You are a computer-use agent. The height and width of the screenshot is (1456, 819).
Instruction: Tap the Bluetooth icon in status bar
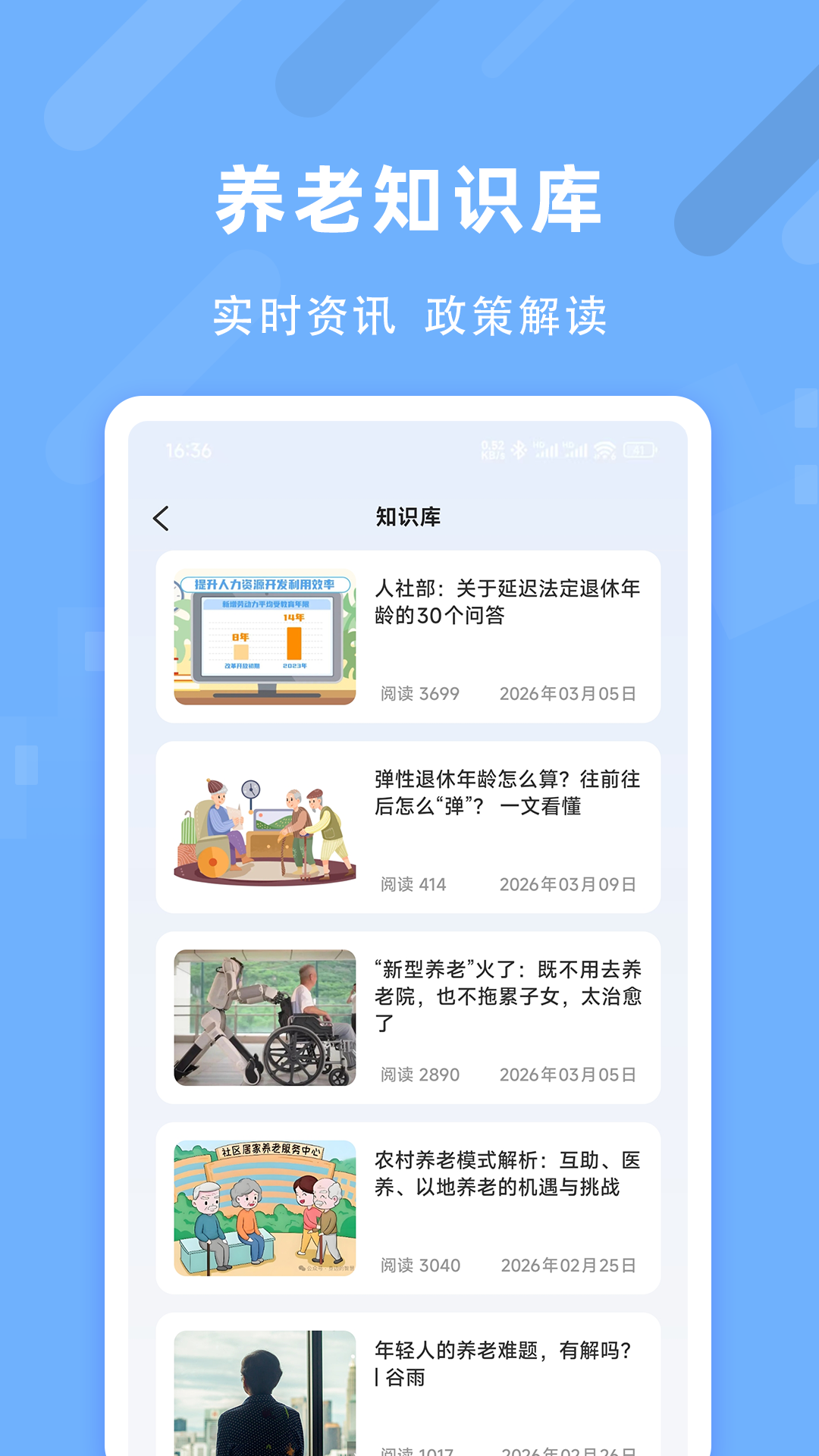tap(519, 449)
